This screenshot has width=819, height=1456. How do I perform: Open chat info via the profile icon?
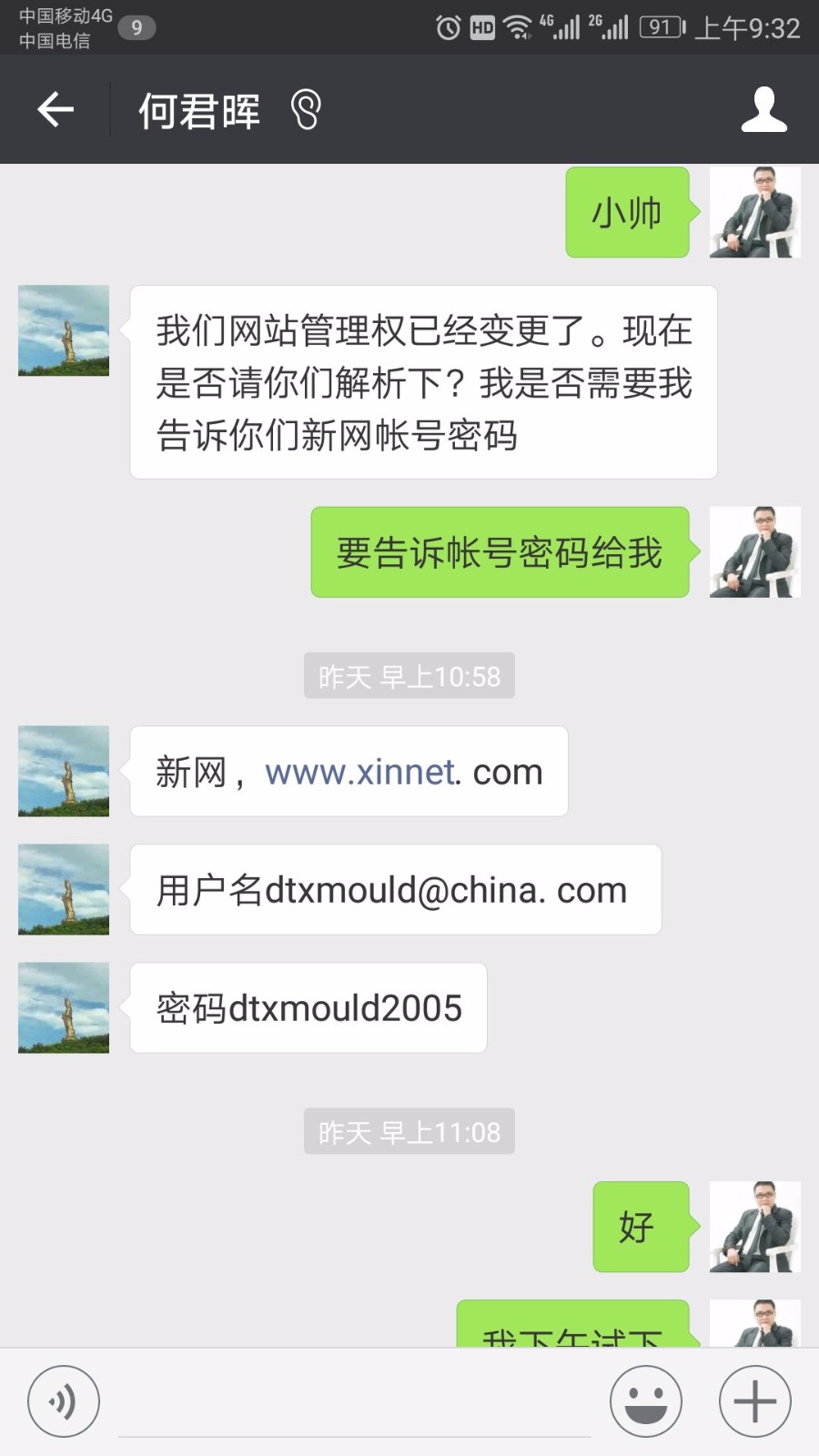(763, 110)
